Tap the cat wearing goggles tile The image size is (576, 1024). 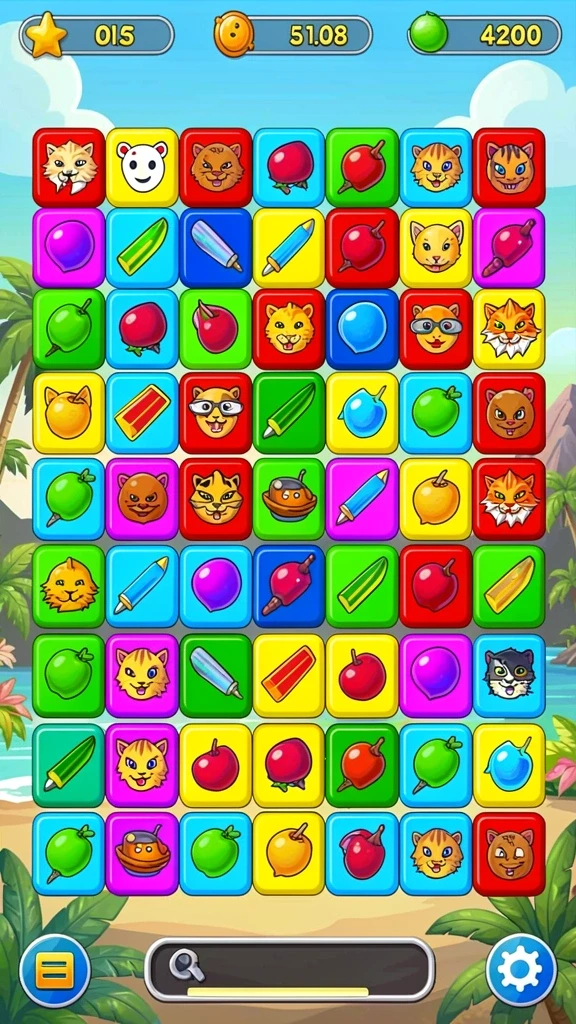pyautogui.click(x=436, y=328)
